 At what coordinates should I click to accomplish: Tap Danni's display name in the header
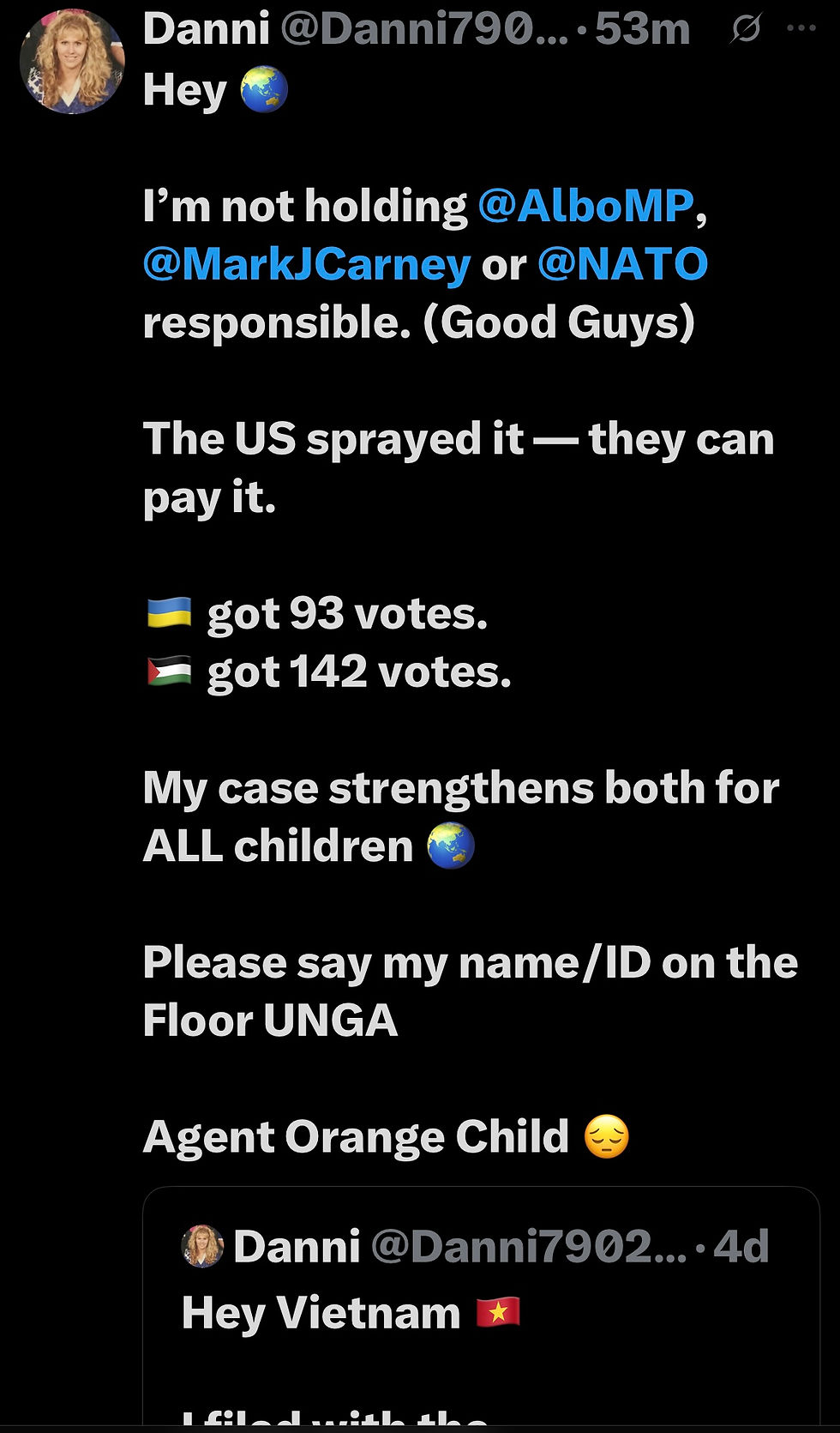pos(207,30)
